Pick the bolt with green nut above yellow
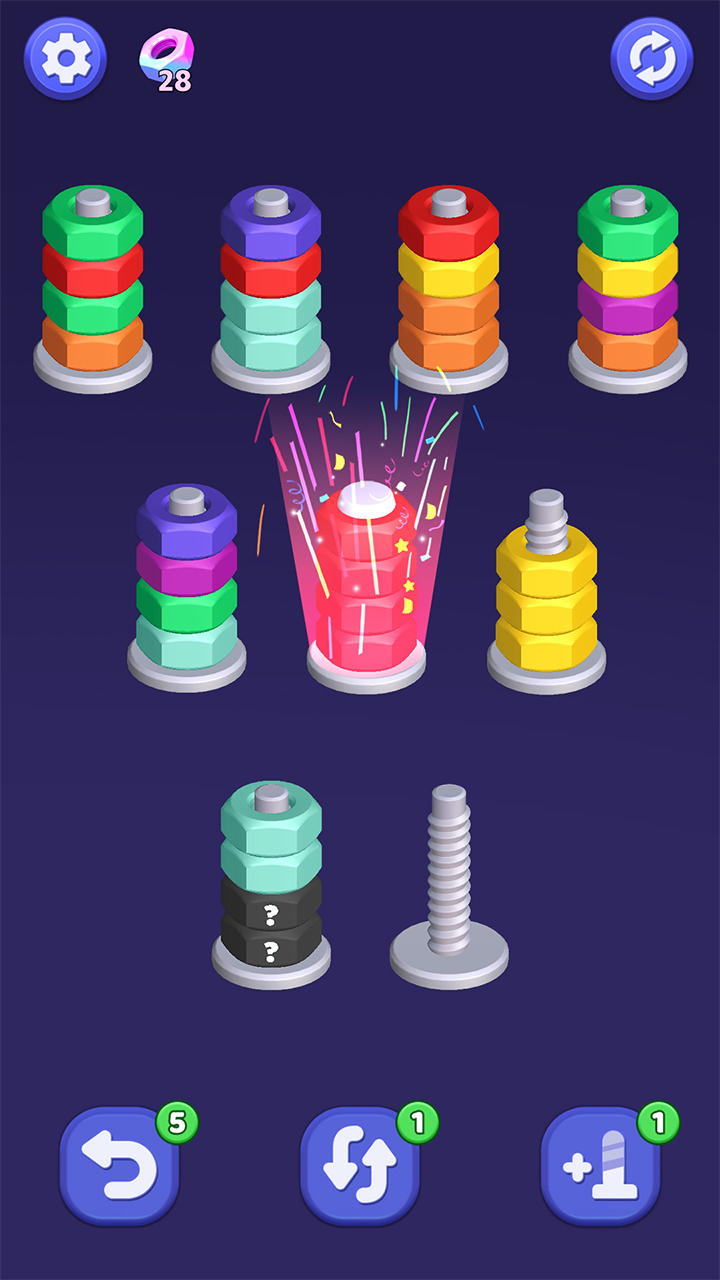720x1280 pixels. tap(627, 285)
